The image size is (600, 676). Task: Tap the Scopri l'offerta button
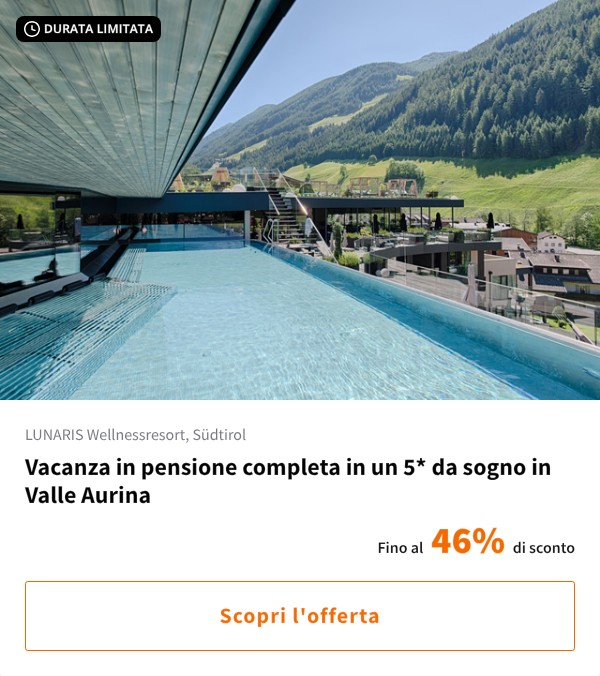(x=300, y=616)
